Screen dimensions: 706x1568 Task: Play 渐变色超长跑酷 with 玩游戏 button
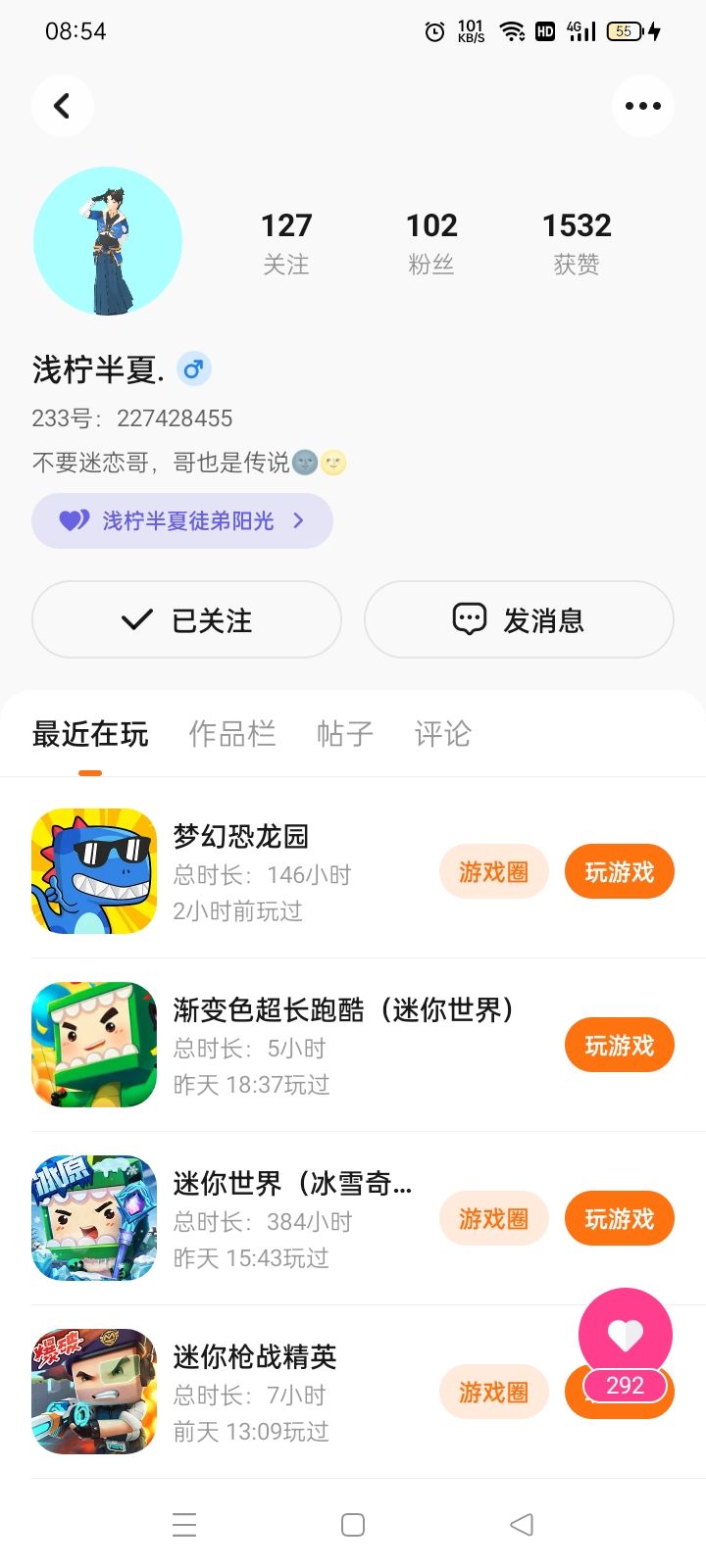tap(619, 1045)
